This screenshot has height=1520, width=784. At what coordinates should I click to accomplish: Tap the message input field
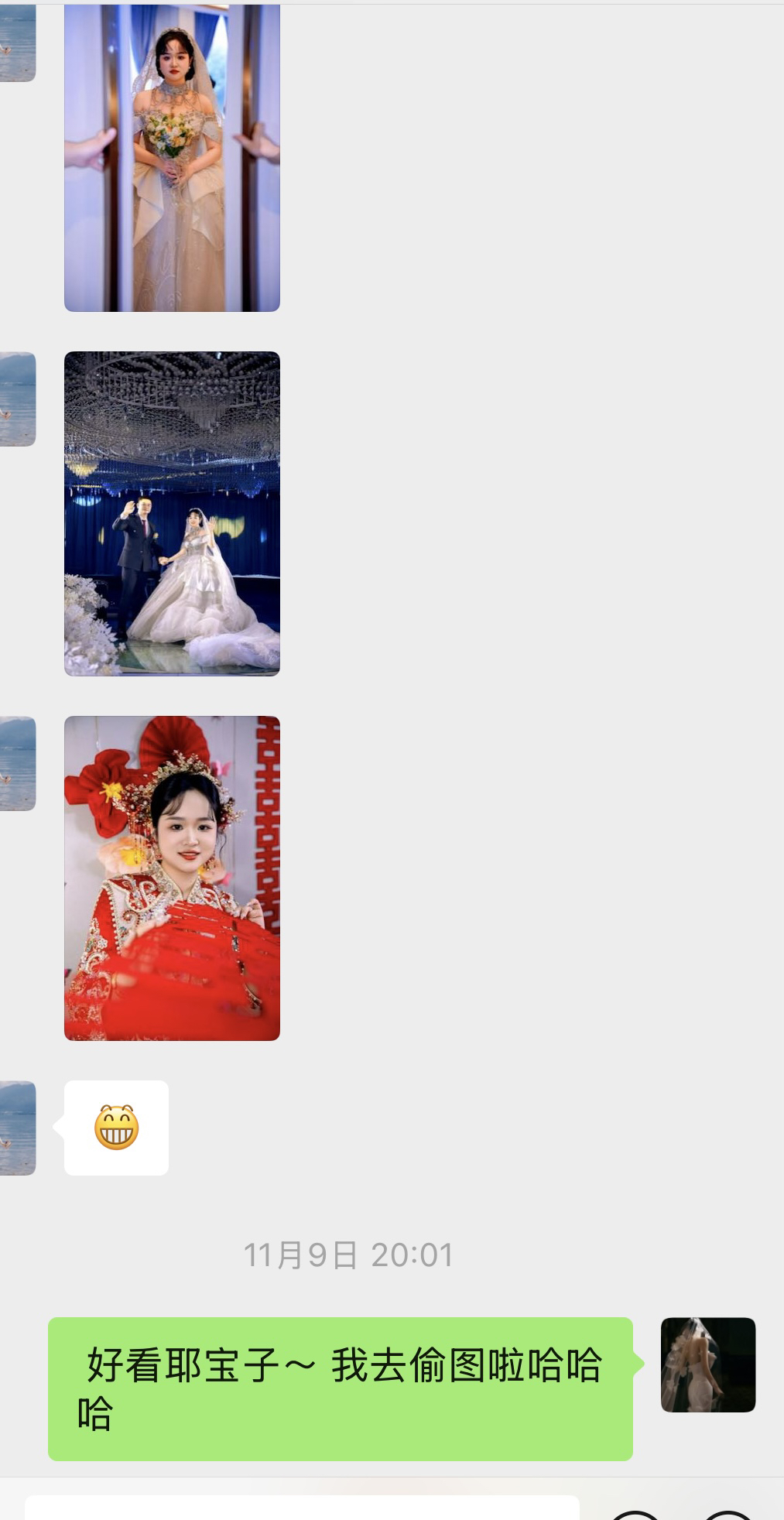302,1508
